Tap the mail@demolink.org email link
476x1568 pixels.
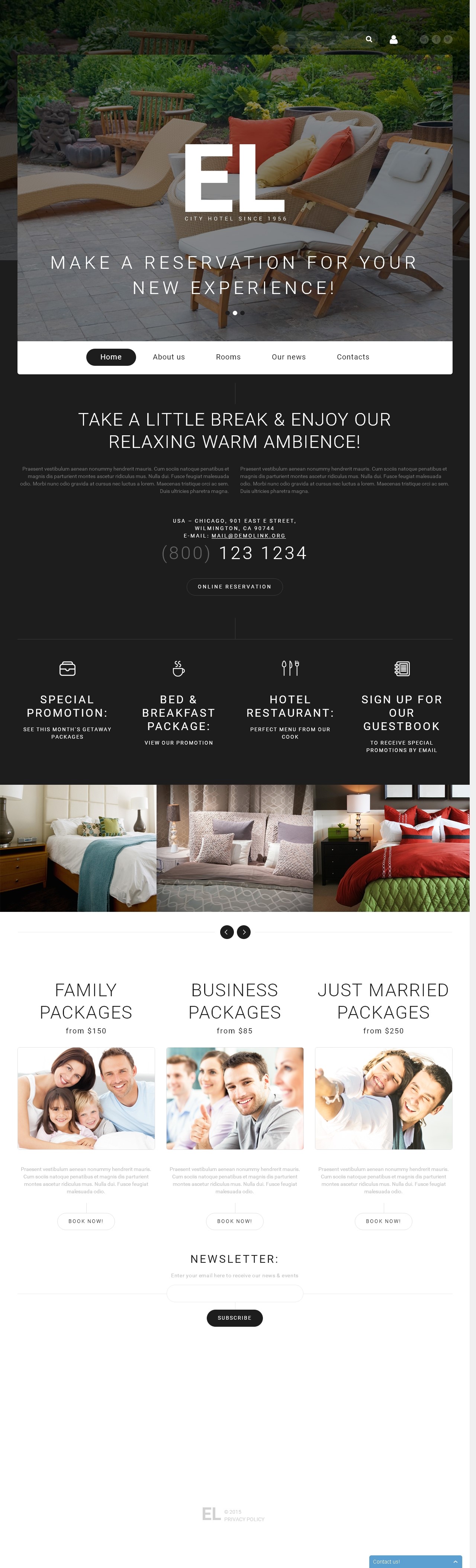coord(248,536)
